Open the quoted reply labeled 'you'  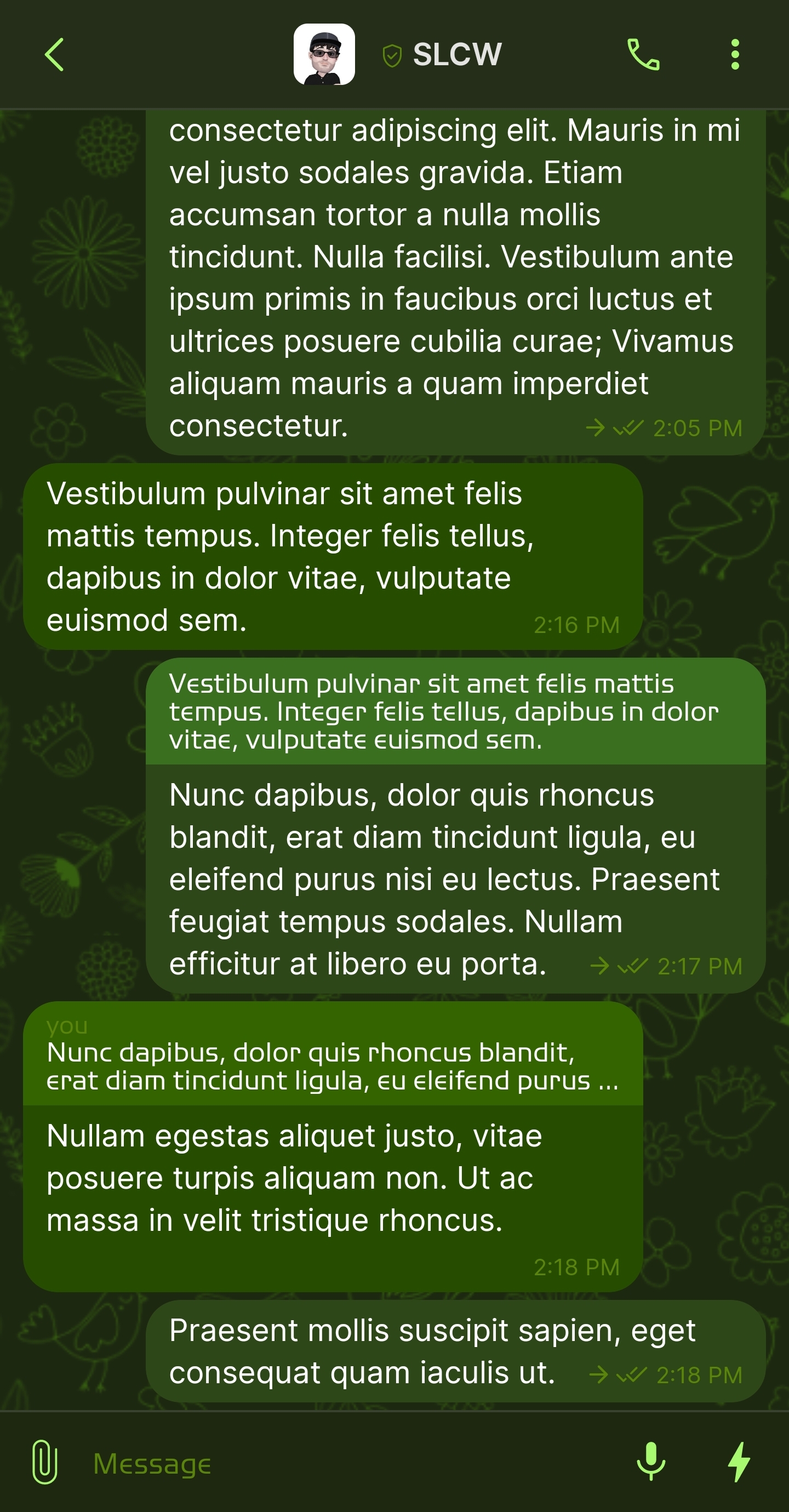(x=332, y=1054)
